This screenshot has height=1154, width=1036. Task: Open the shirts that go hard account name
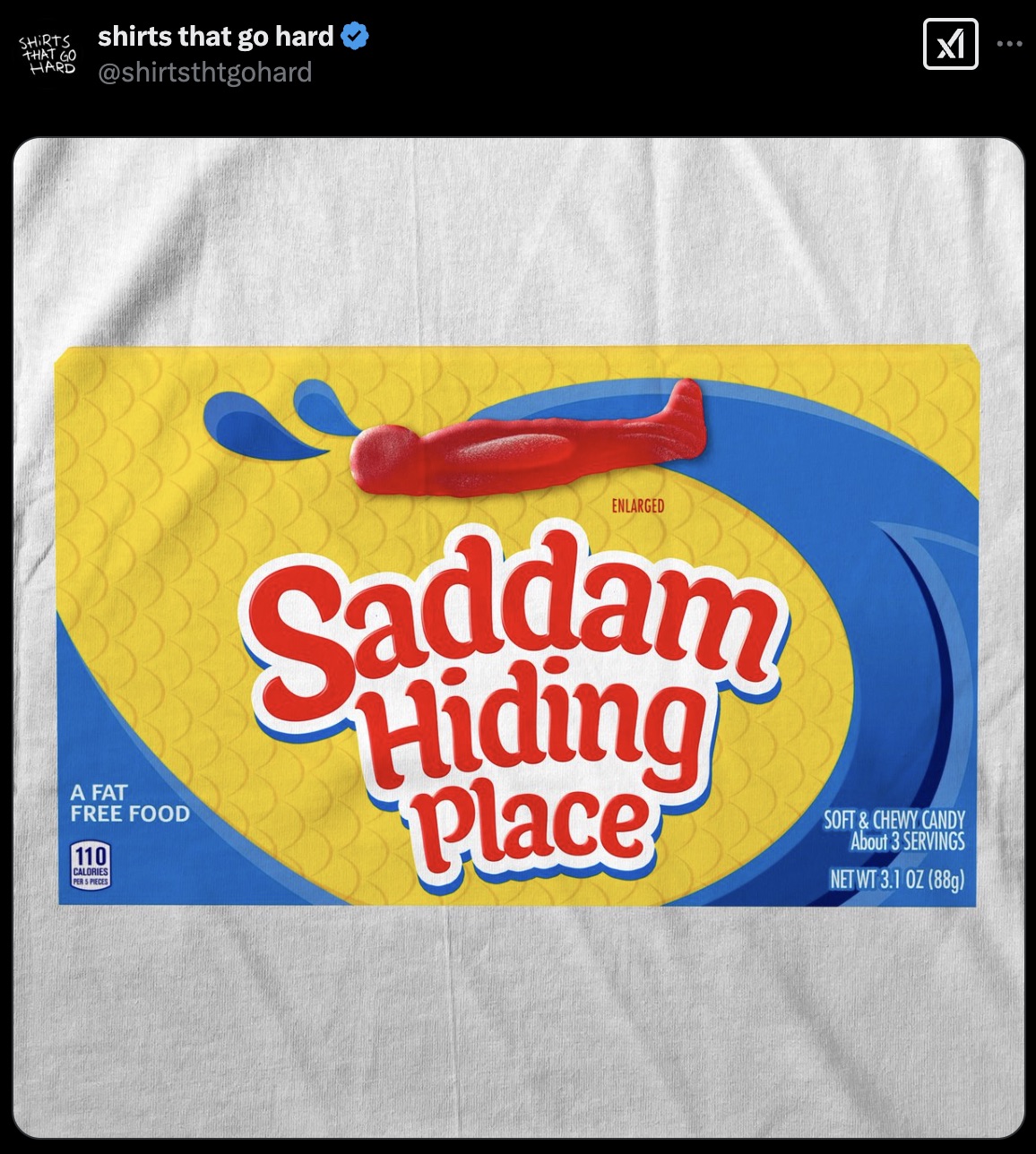pos(215,37)
